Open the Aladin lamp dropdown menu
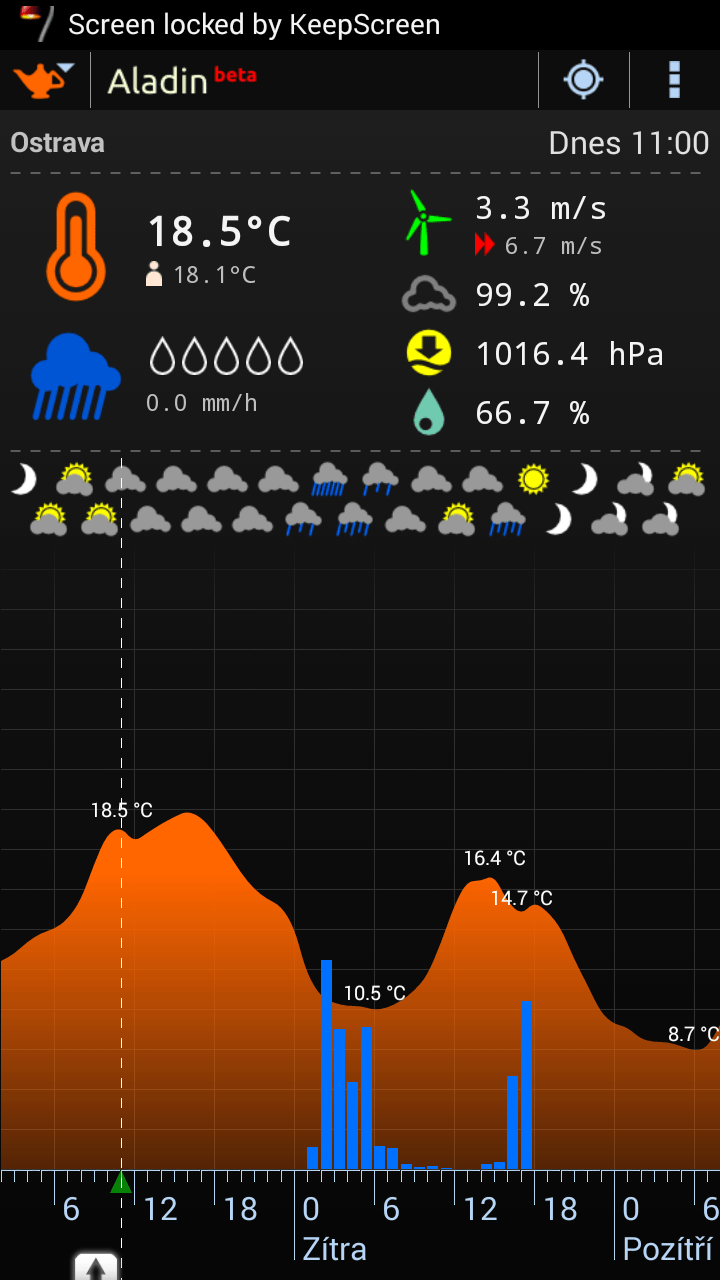 [44, 80]
